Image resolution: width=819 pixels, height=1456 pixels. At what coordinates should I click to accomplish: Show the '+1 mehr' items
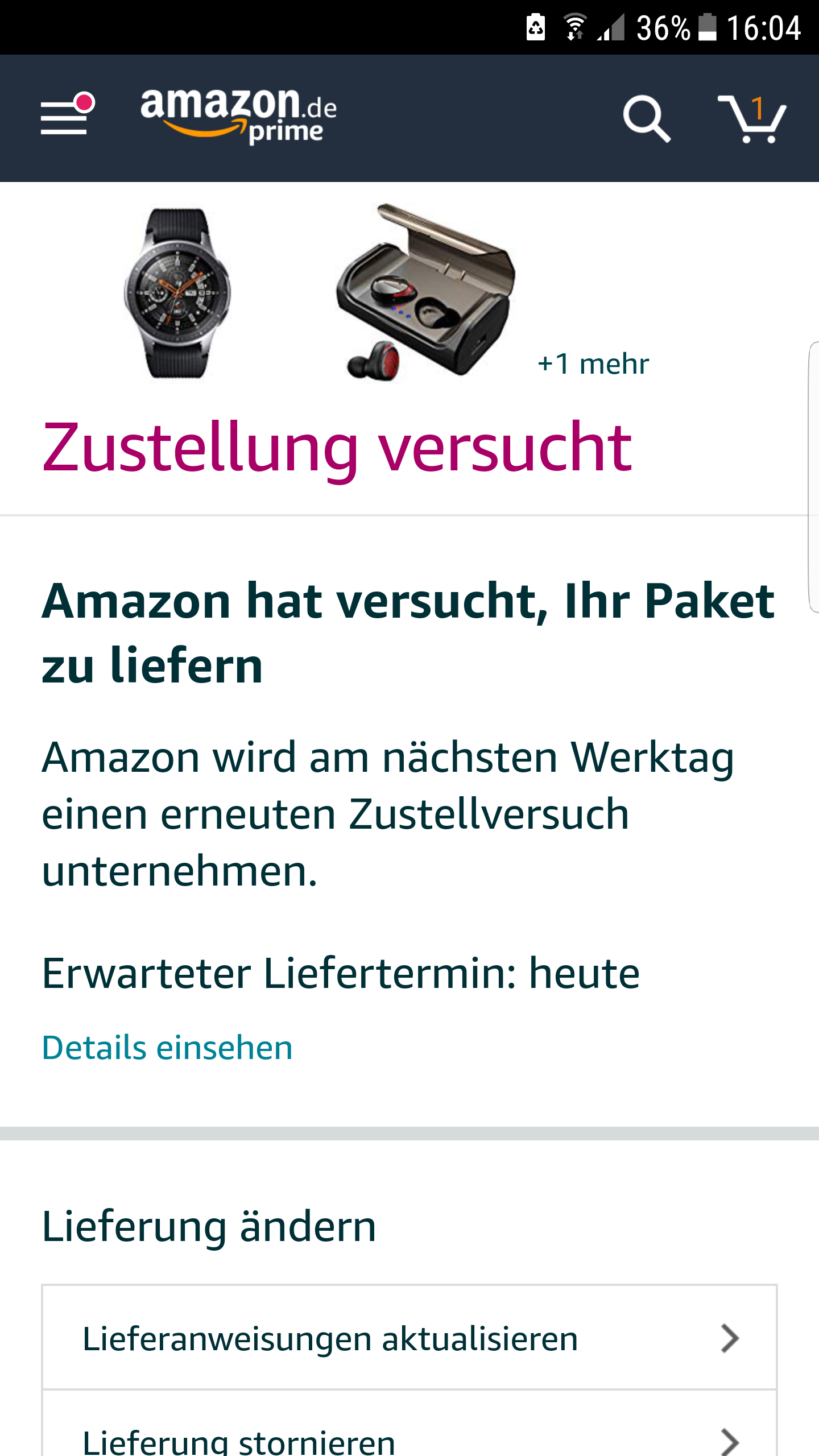tap(593, 364)
